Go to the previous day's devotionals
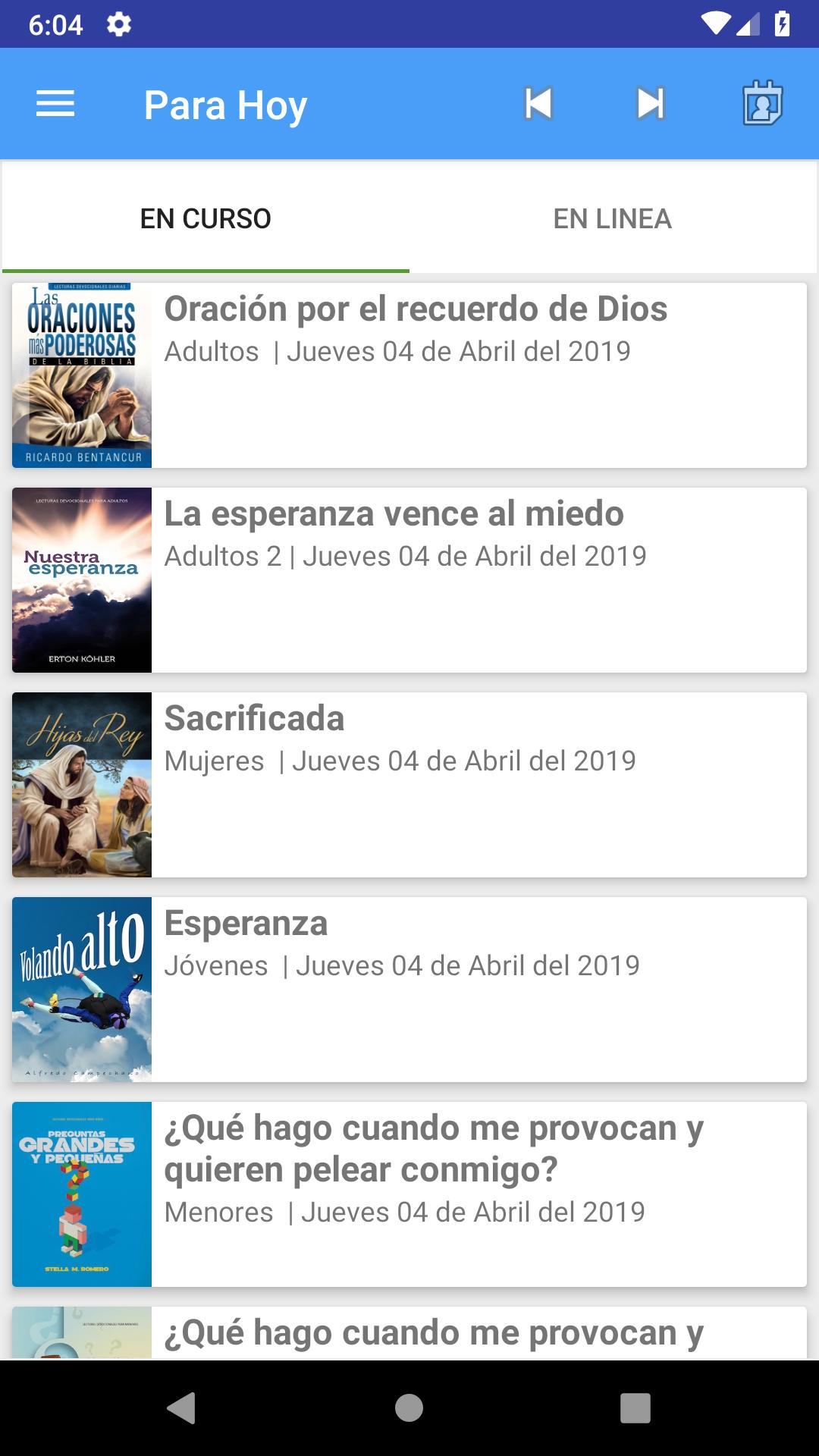 click(x=538, y=104)
